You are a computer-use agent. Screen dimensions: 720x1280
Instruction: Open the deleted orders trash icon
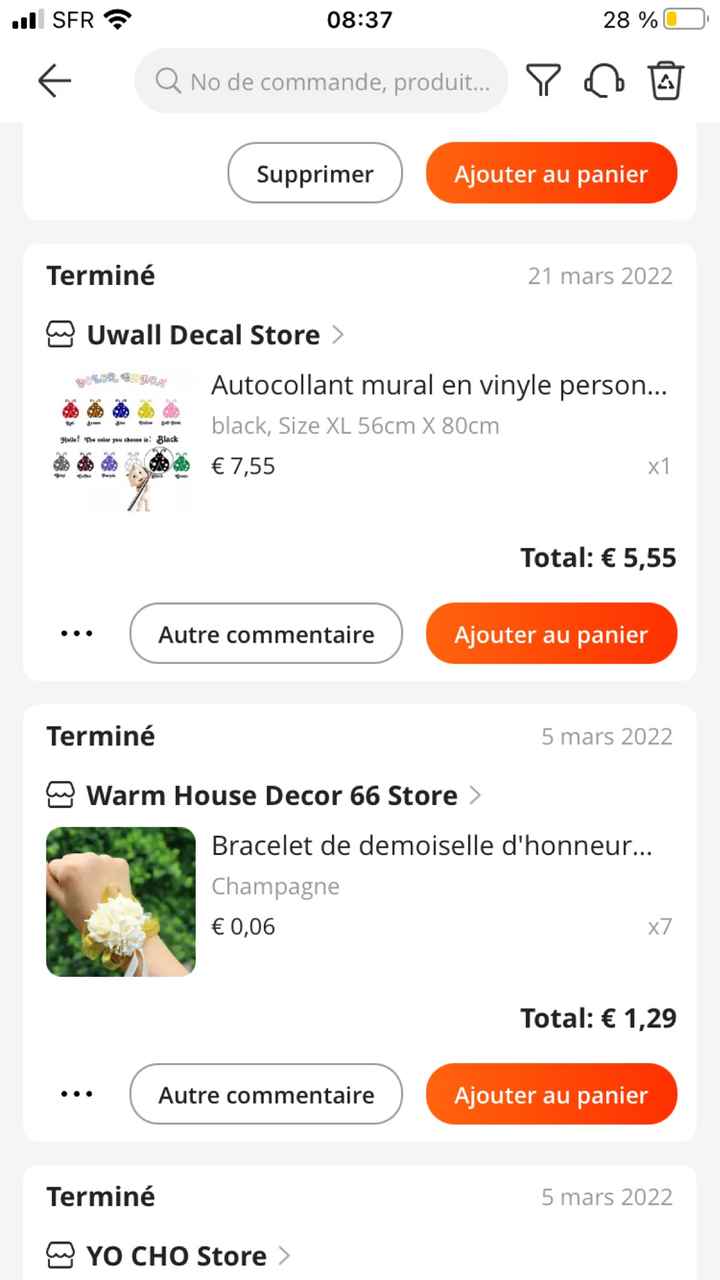coord(665,81)
